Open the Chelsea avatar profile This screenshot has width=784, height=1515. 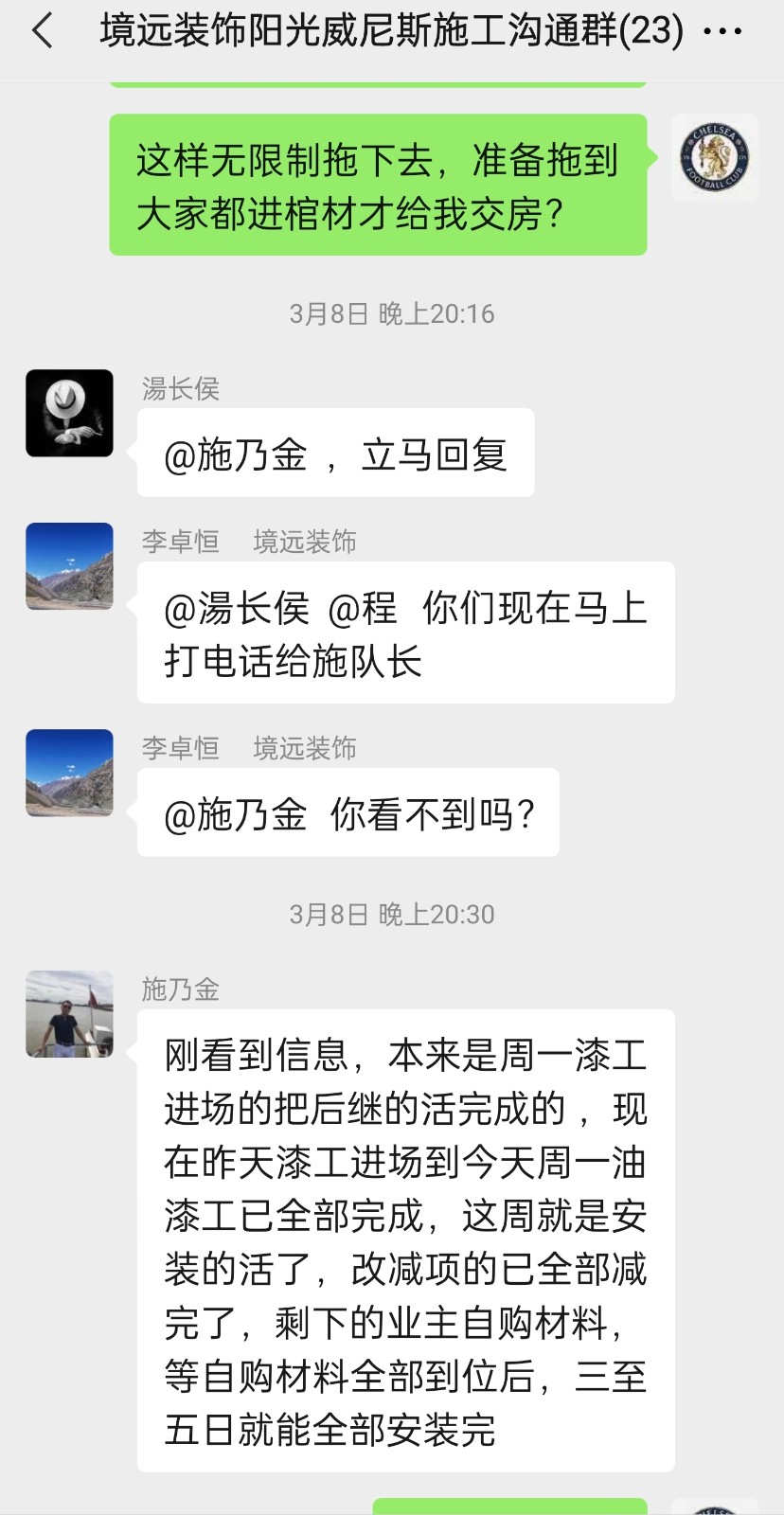coord(714,157)
